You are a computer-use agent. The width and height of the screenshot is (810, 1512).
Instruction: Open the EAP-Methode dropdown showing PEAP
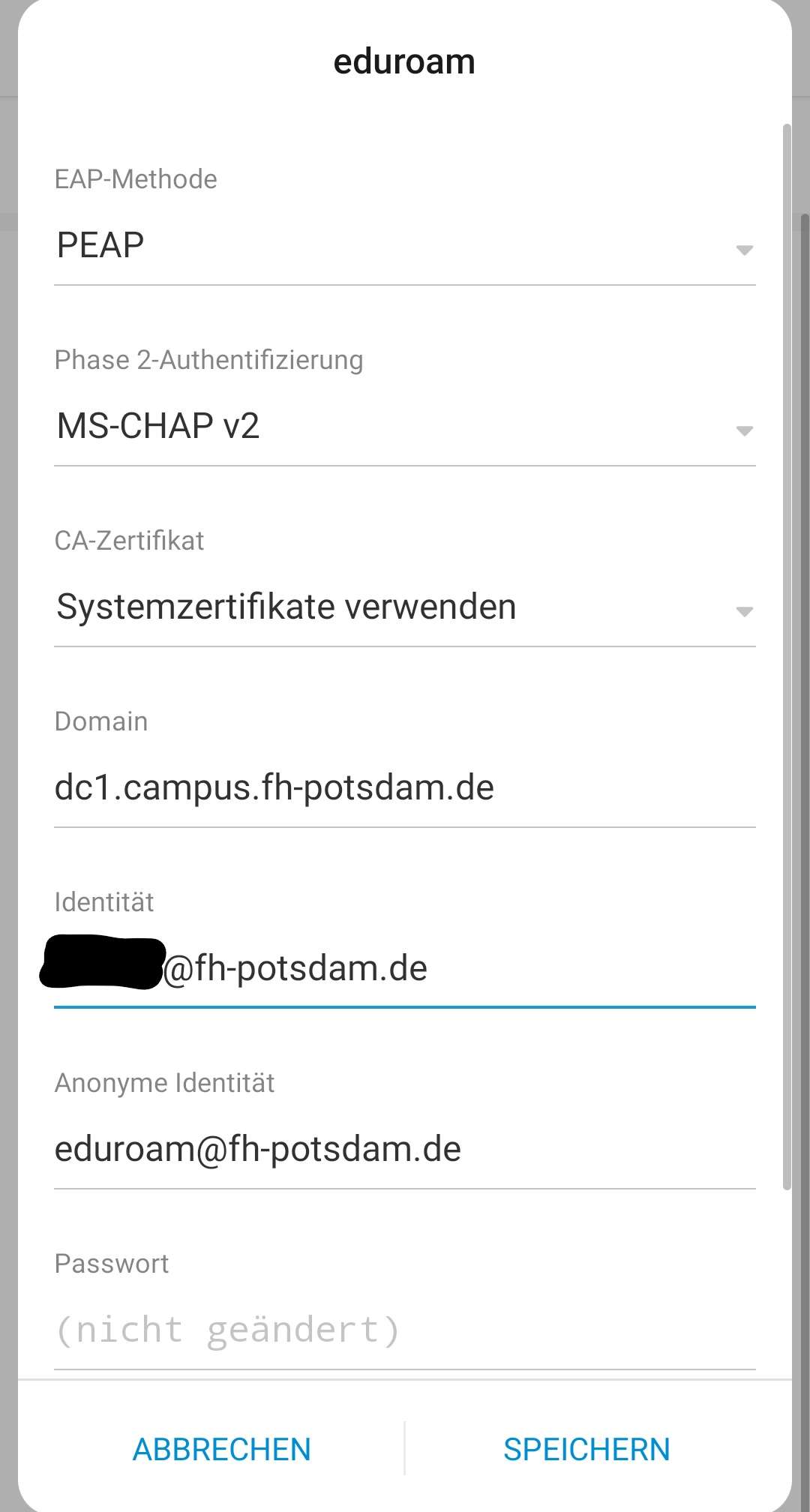(x=403, y=246)
